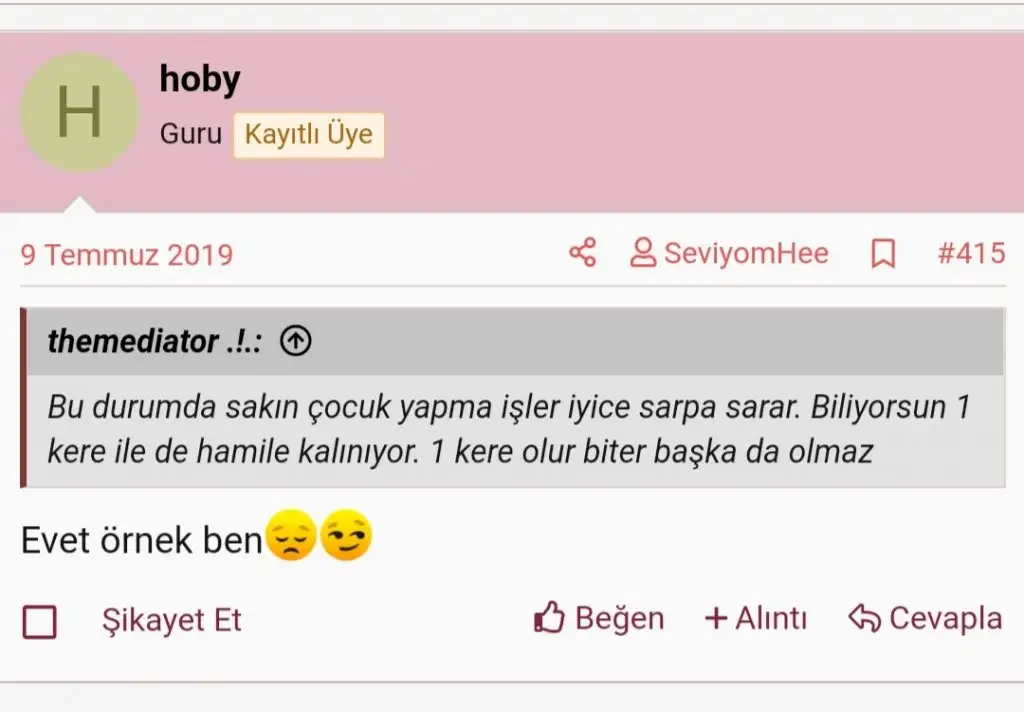Tick the post selection checkbox
Image resolution: width=1024 pixels, height=712 pixels.
pyautogui.click(x=40, y=621)
